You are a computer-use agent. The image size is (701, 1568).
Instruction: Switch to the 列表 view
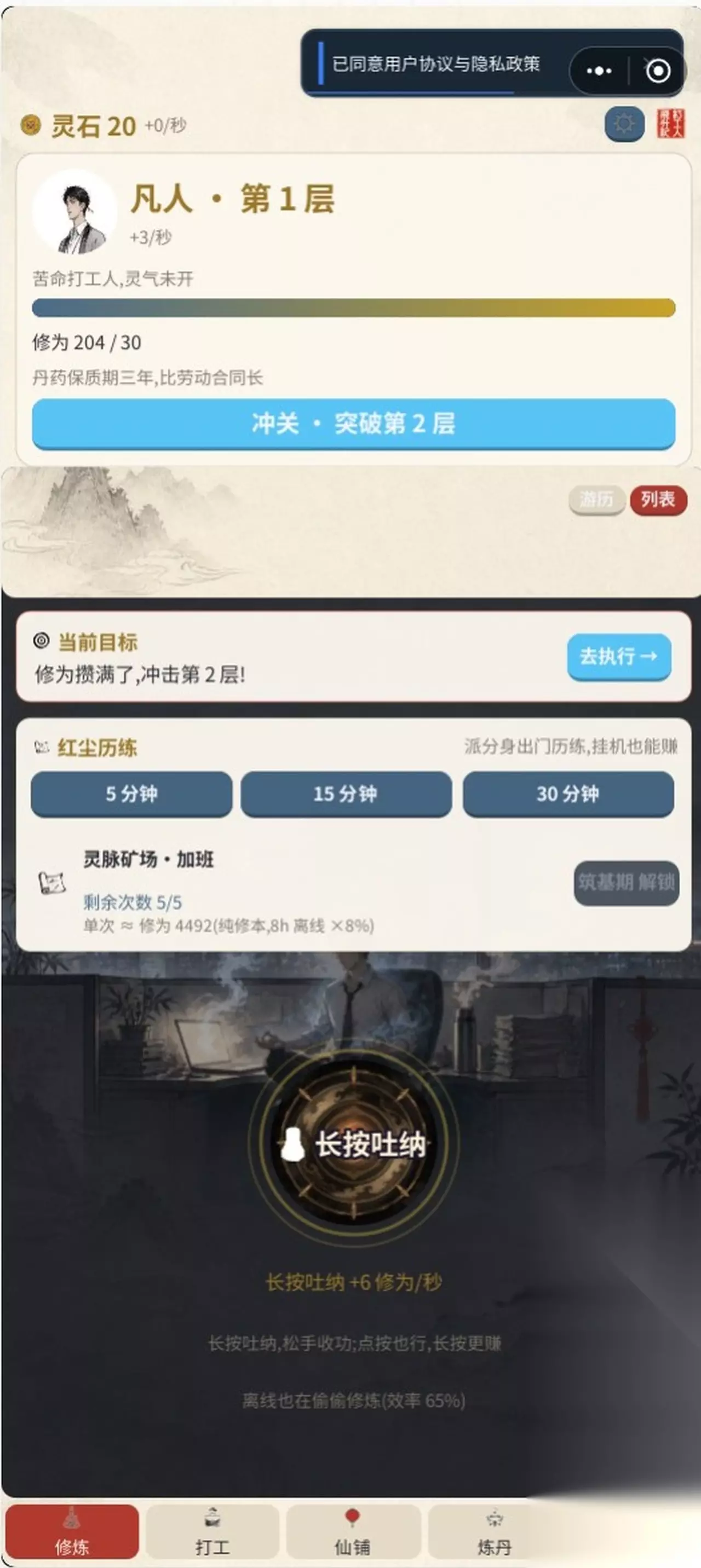pos(658,500)
